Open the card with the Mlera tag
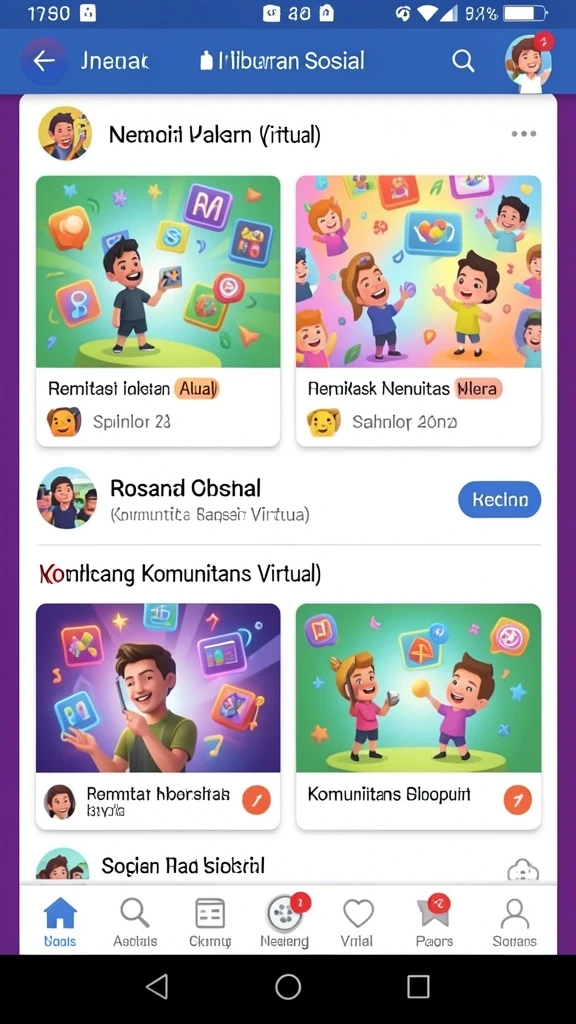576x1024 pixels. 419,311
